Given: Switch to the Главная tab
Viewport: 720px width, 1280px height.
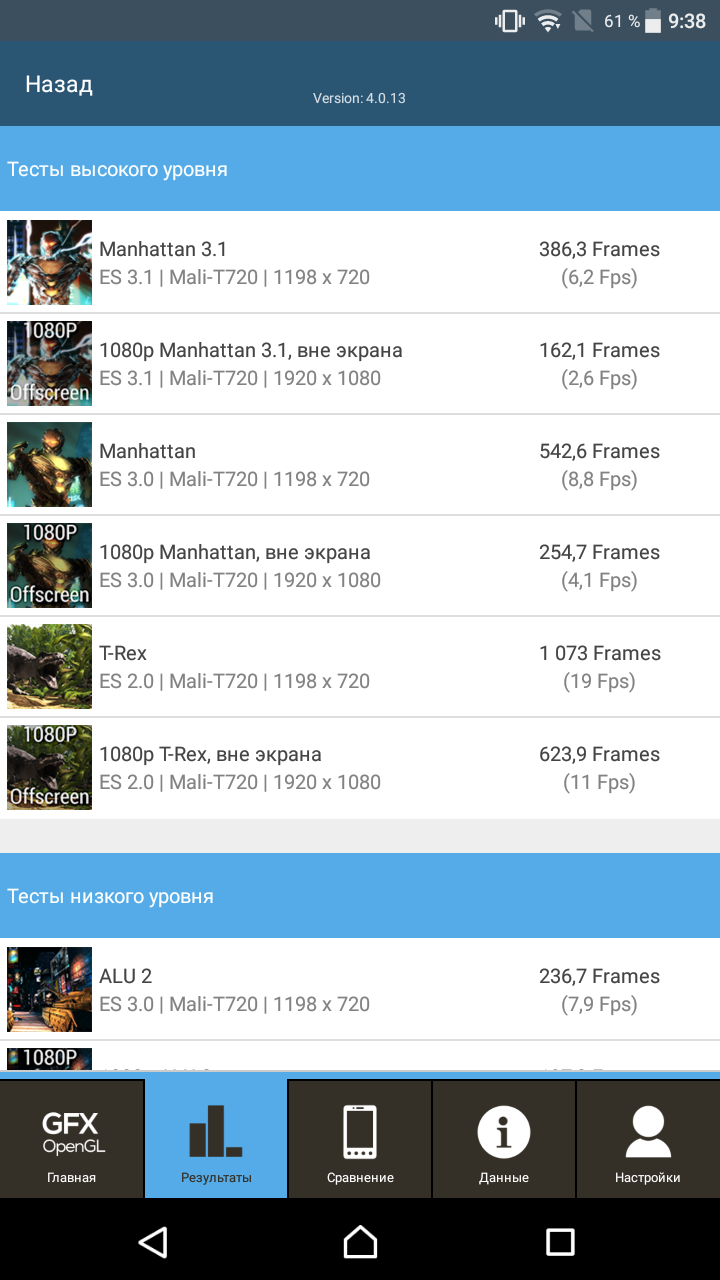Looking at the screenshot, I should click(x=72, y=1139).
